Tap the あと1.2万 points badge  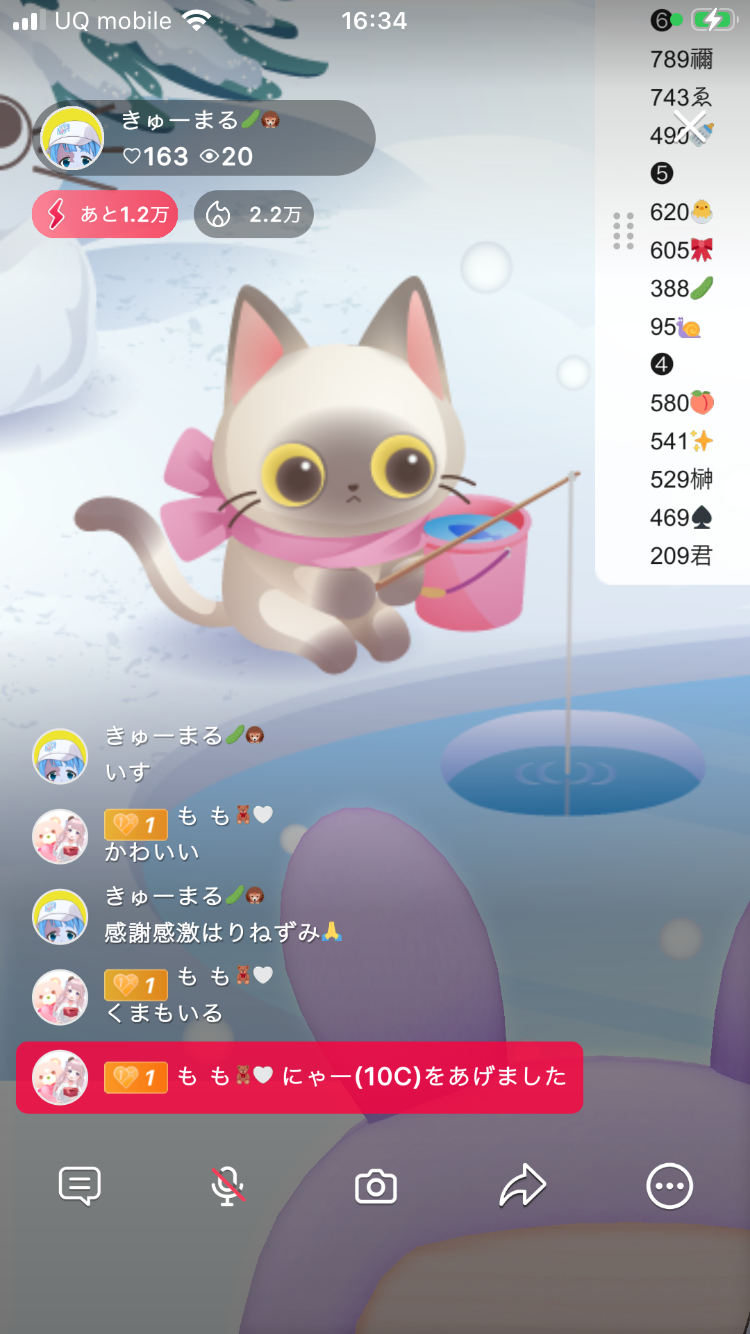coord(105,214)
